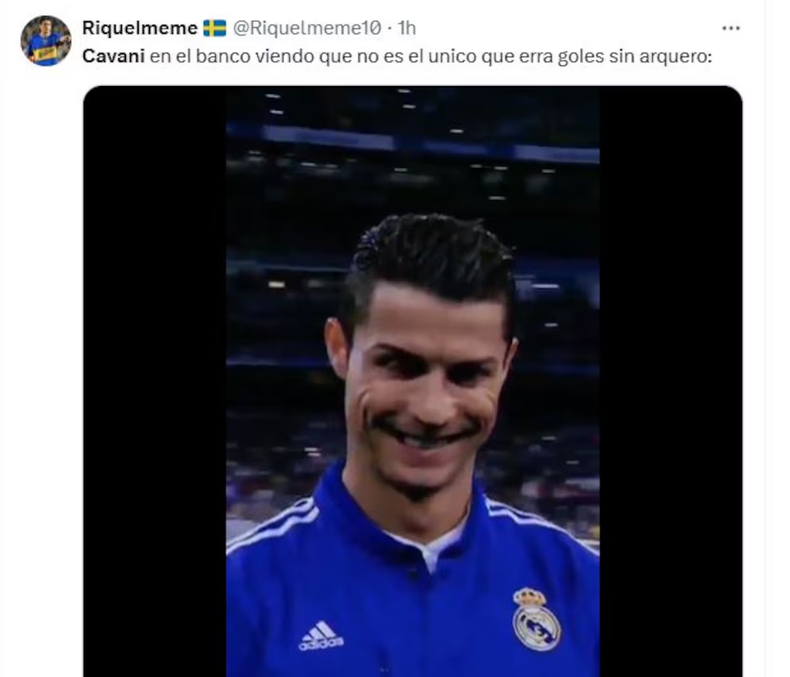Screen dimensions: 790x677
Task: Open the tweet's overflow menu
Action: [731, 28]
